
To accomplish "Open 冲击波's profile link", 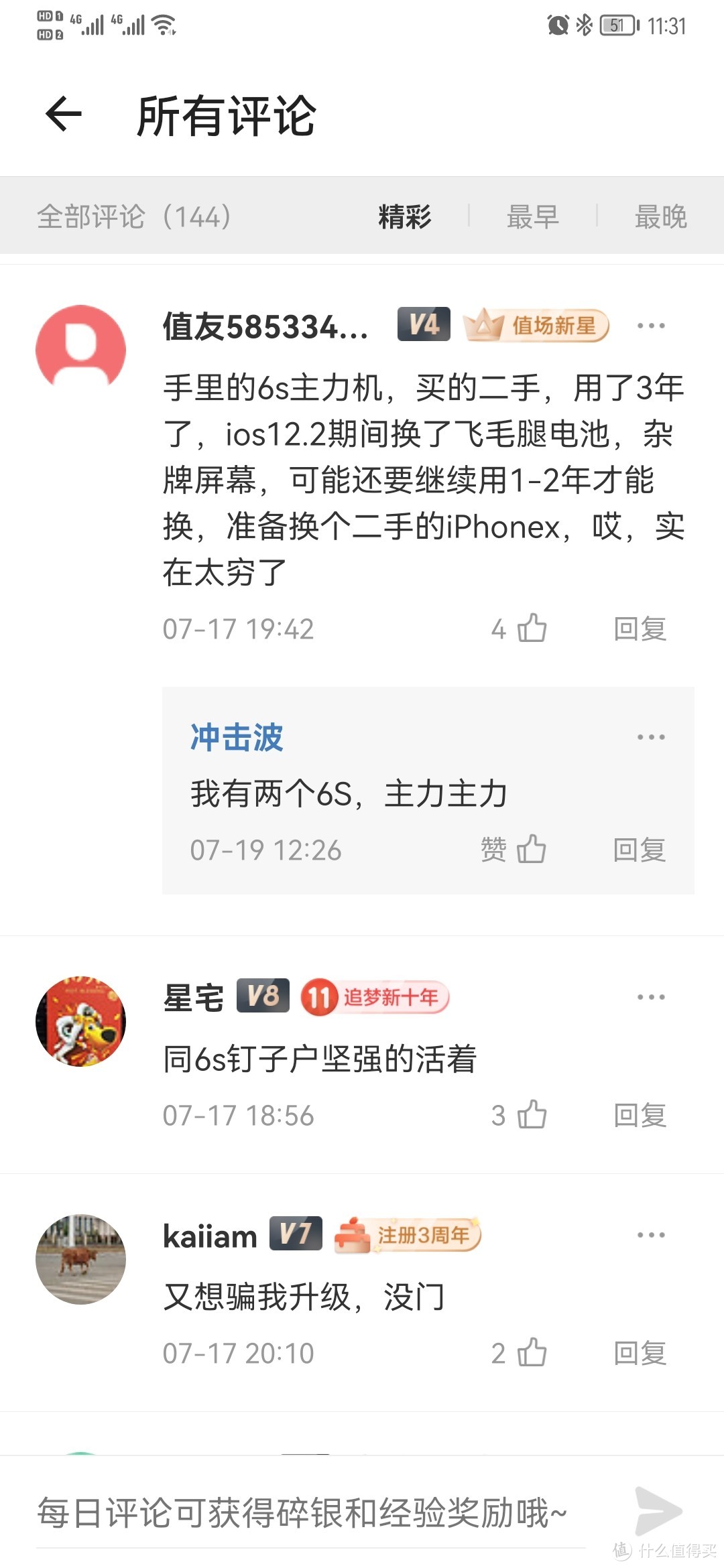I will [x=237, y=737].
